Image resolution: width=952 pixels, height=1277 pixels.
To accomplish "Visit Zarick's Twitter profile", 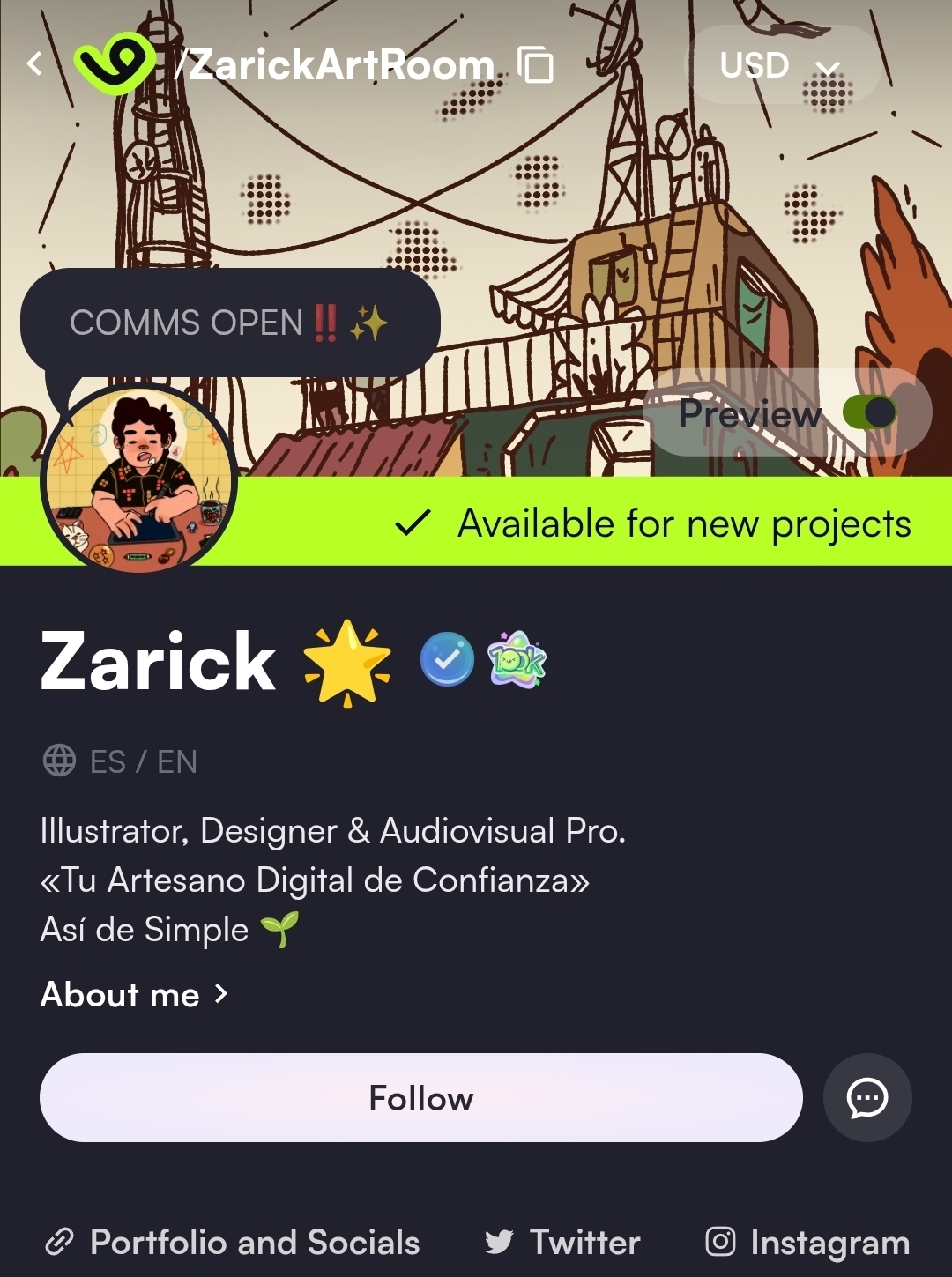I will (563, 1243).
